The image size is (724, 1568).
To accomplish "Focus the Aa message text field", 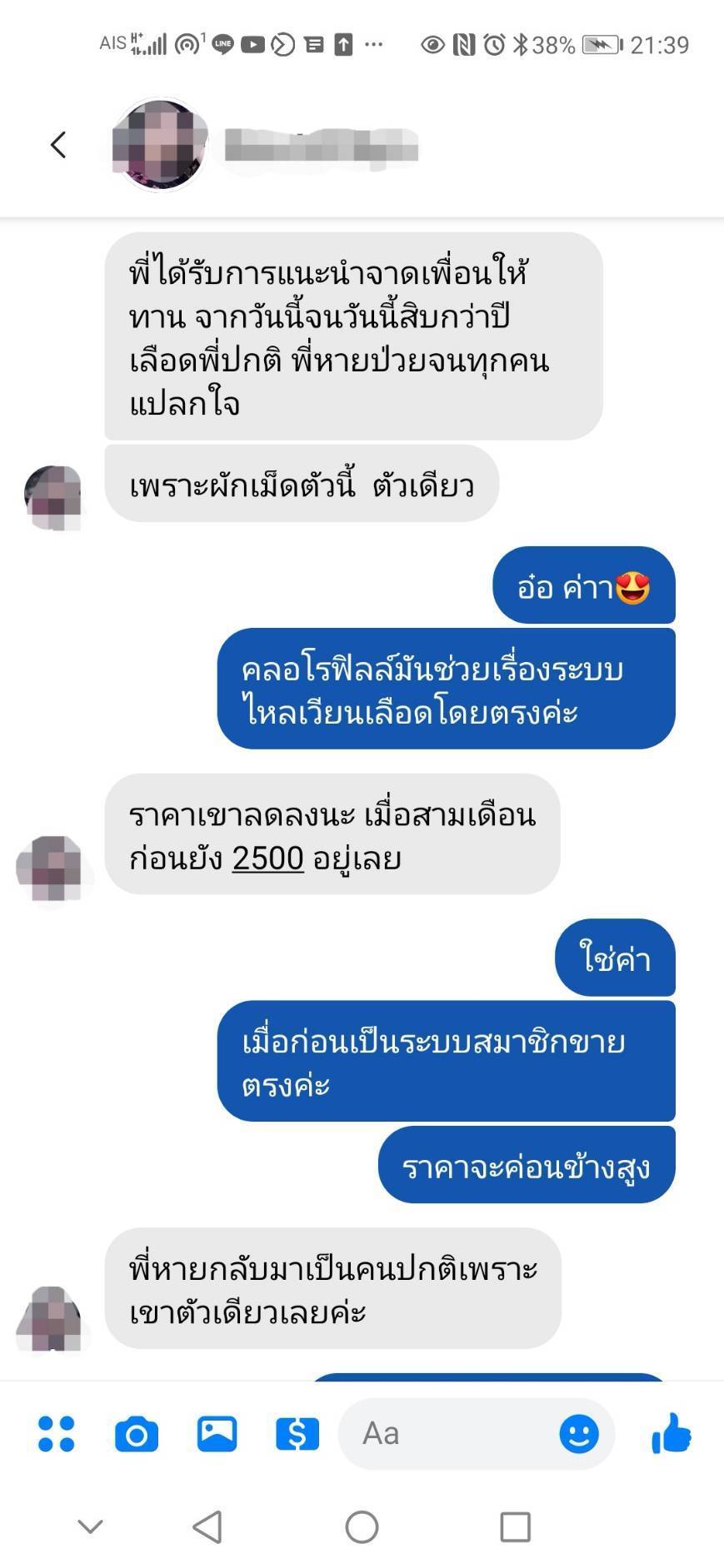I will [450, 1434].
